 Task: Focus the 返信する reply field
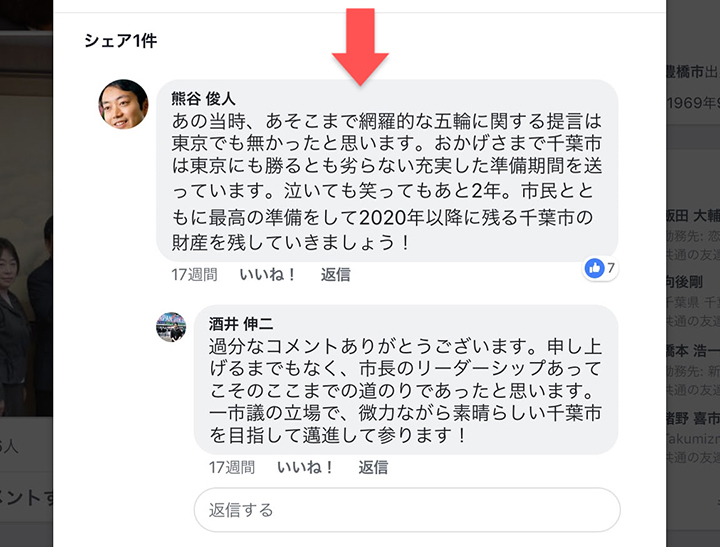point(406,510)
